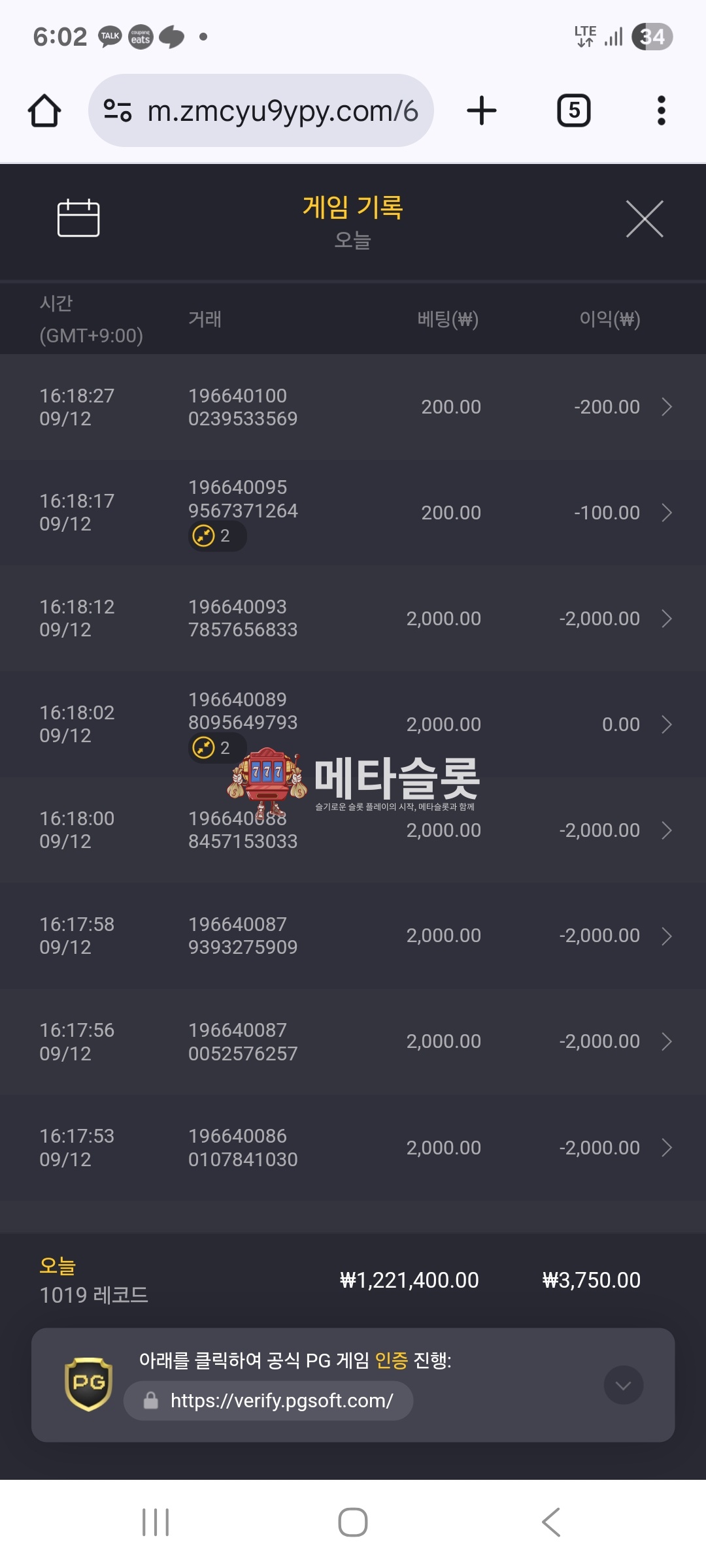Open the tab switcher showing 5 tabs
The width and height of the screenshot is (706, 1568).
[x=573, y=111]
